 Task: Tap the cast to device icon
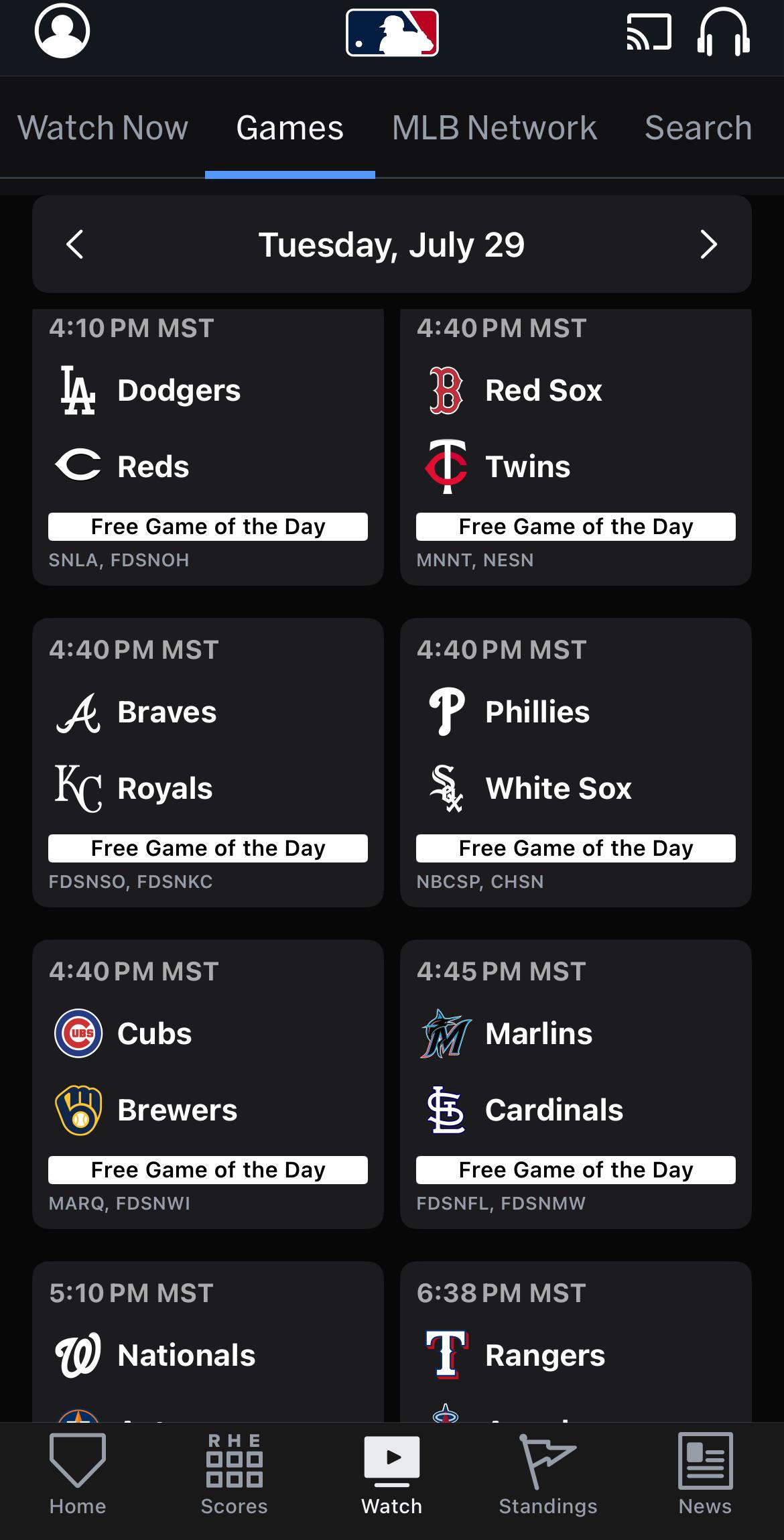tap(648, 33)
